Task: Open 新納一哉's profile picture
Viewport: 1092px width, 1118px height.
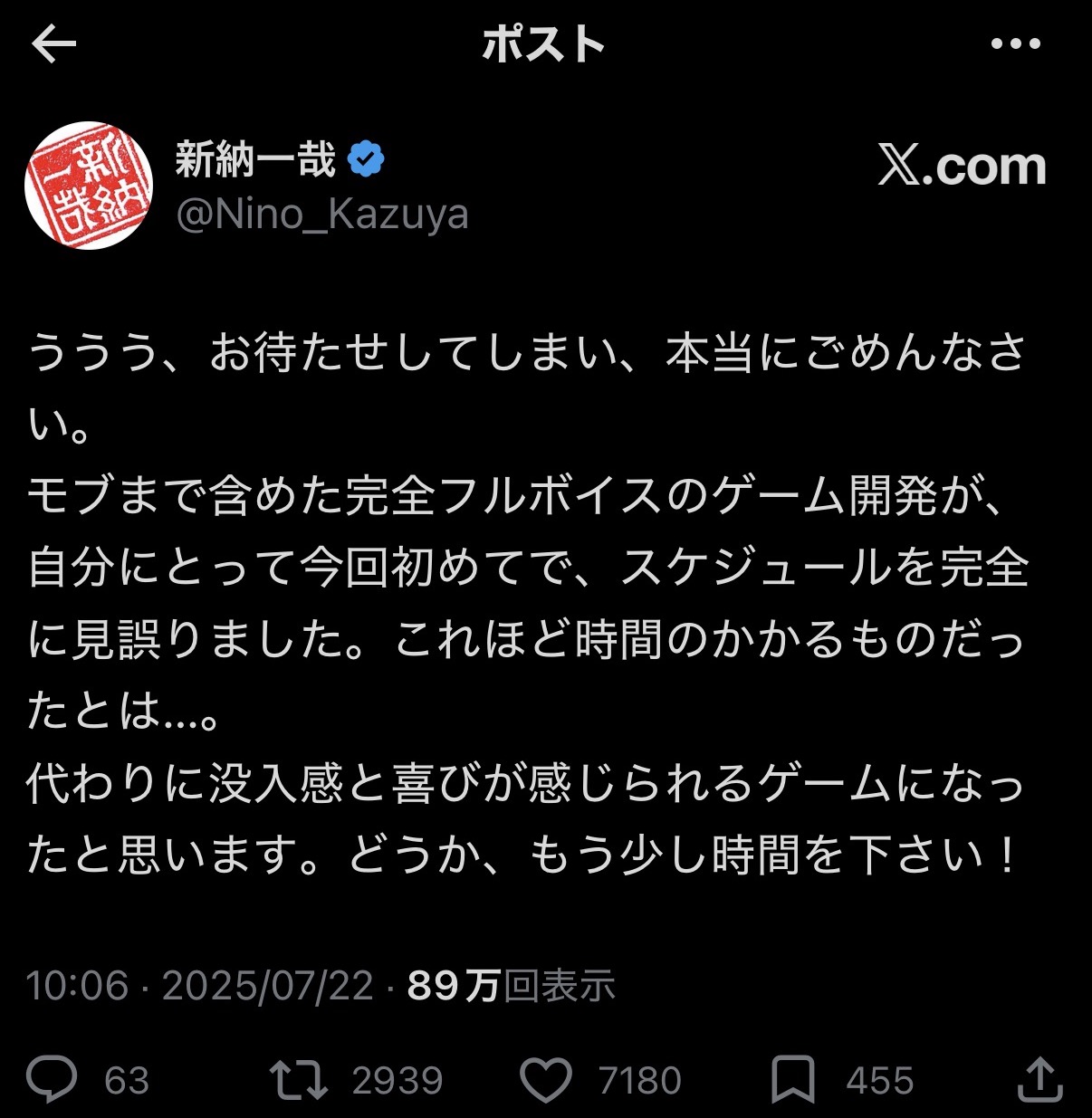Action: [x=88, y=186]
